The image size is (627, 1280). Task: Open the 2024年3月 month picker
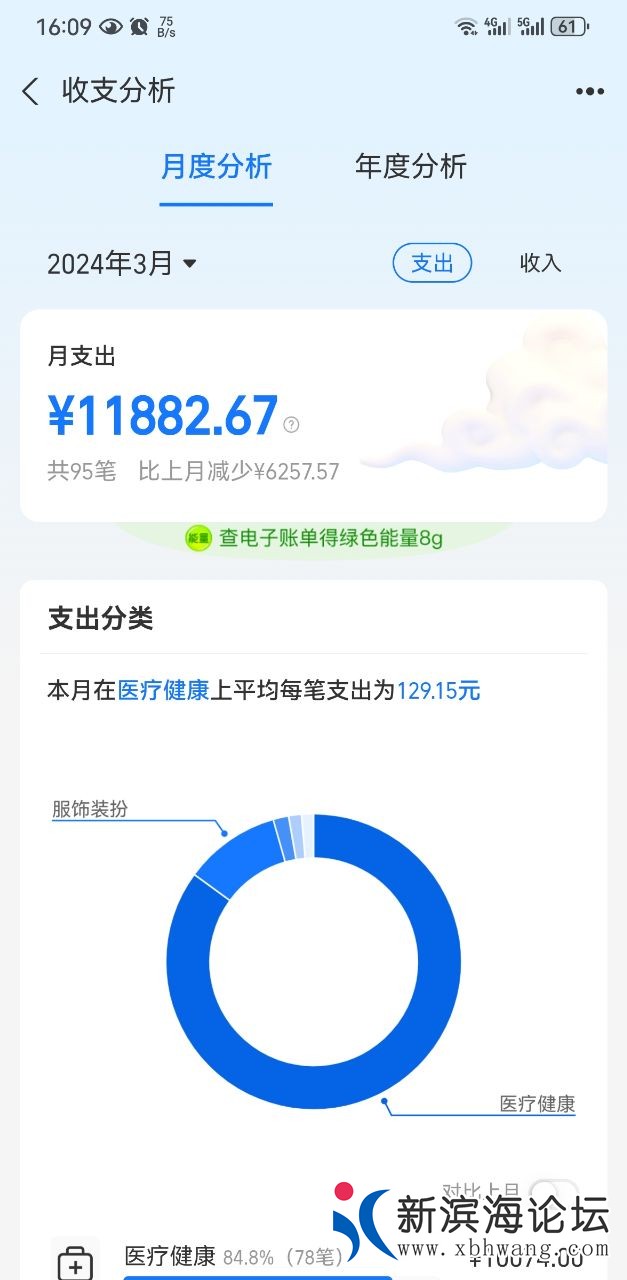[x=122, y=264]
